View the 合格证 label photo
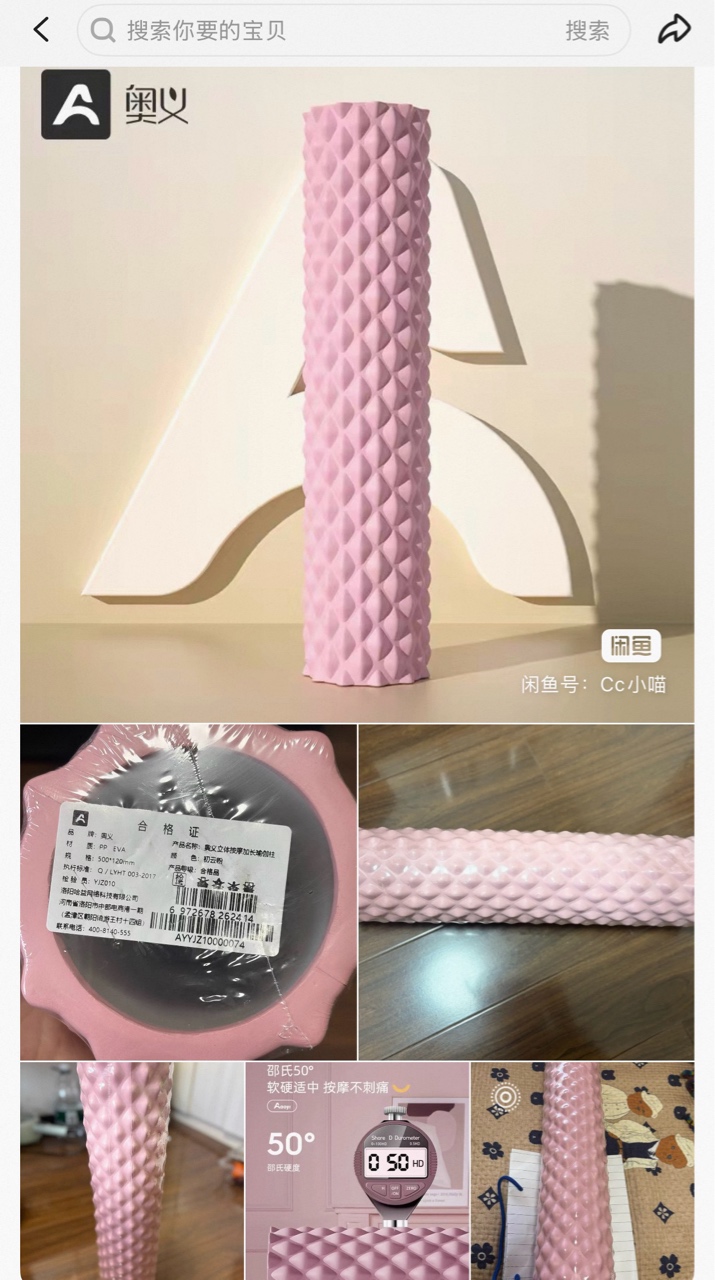This screenshot has width=715, height=1280. 188,892
